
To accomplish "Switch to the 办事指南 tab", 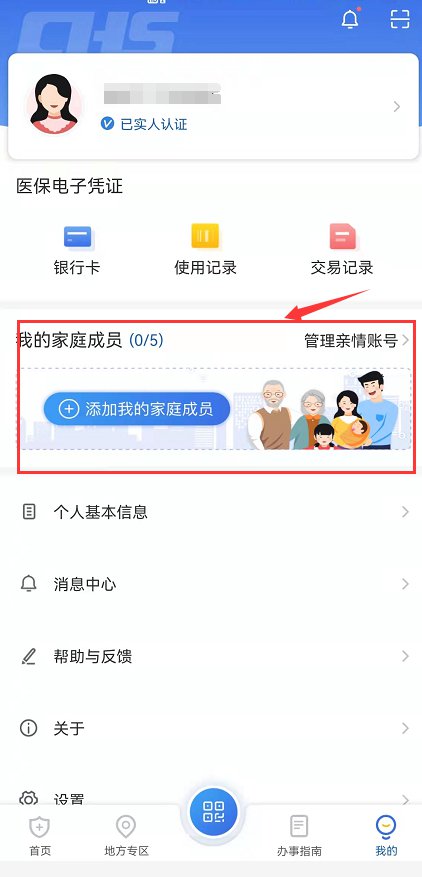I will (x=299, y=836).
